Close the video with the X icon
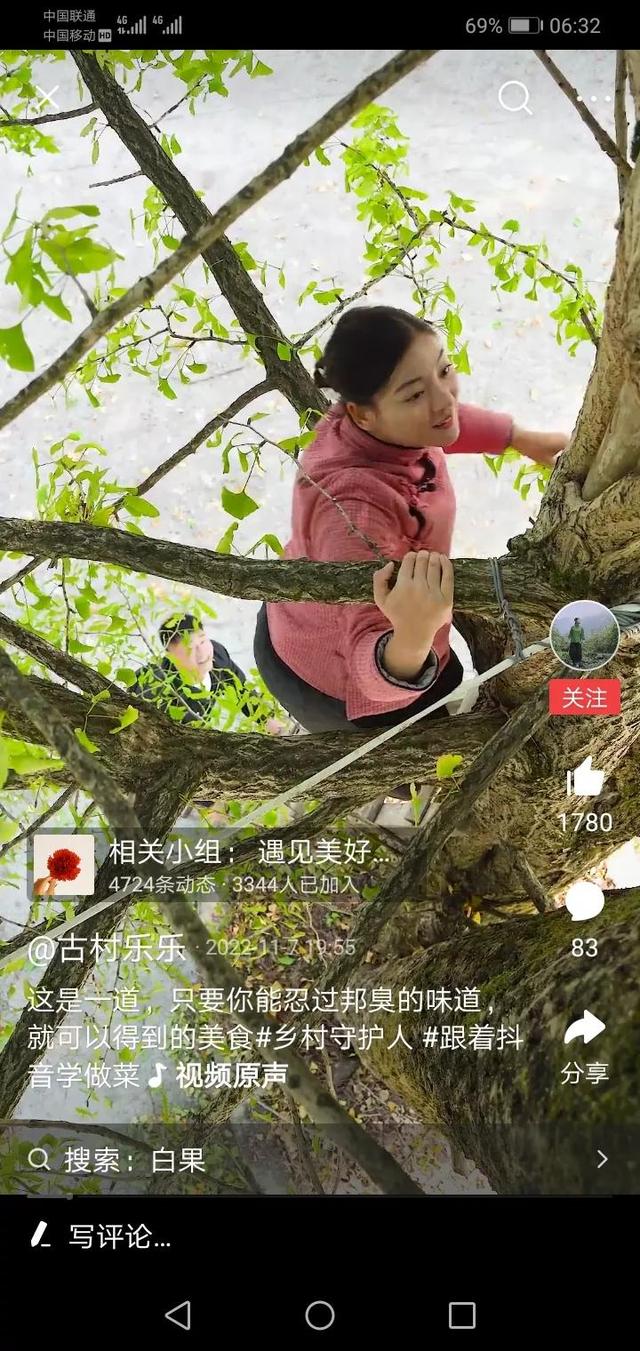Screen dimensions: 640x1351 point(46,98)
